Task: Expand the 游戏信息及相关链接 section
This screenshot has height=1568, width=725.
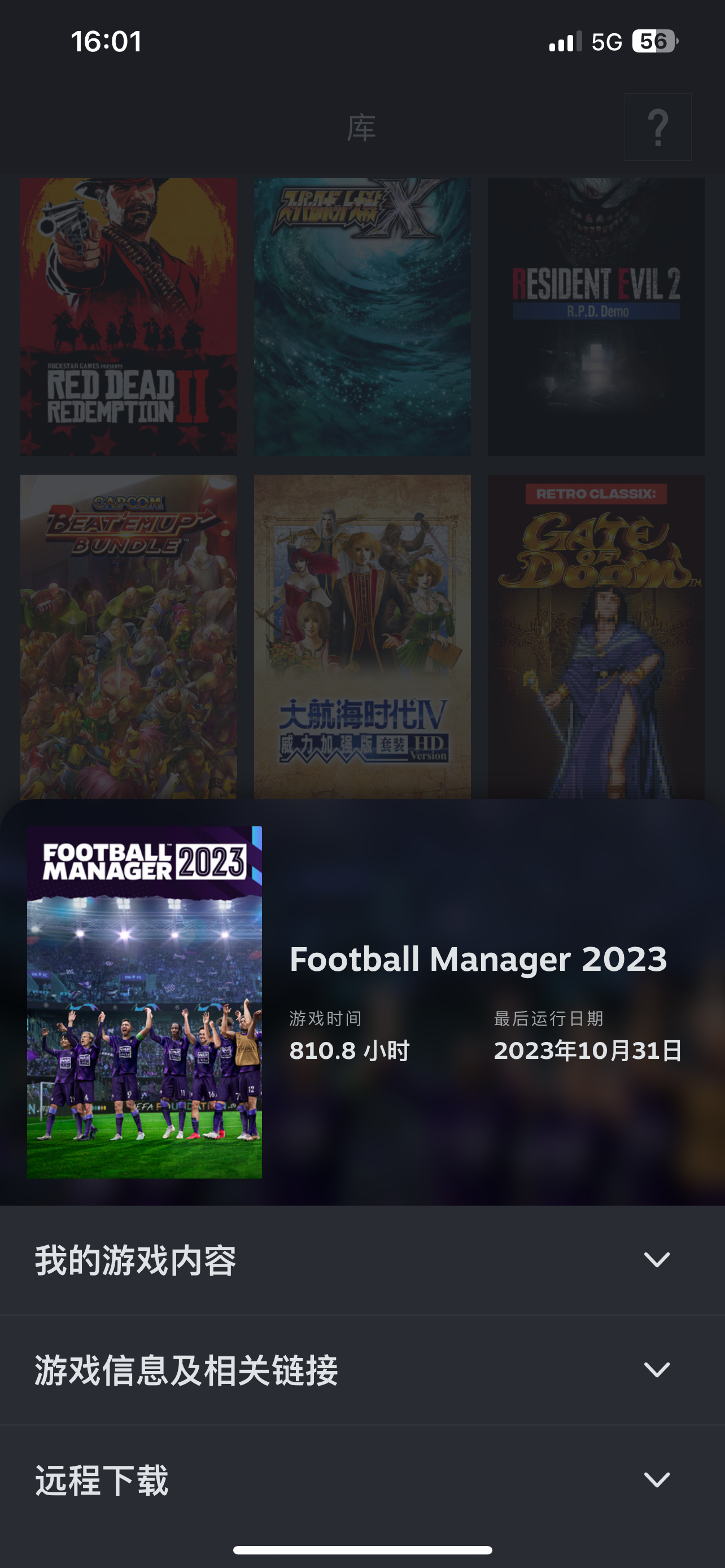Action: (361, 1369)
